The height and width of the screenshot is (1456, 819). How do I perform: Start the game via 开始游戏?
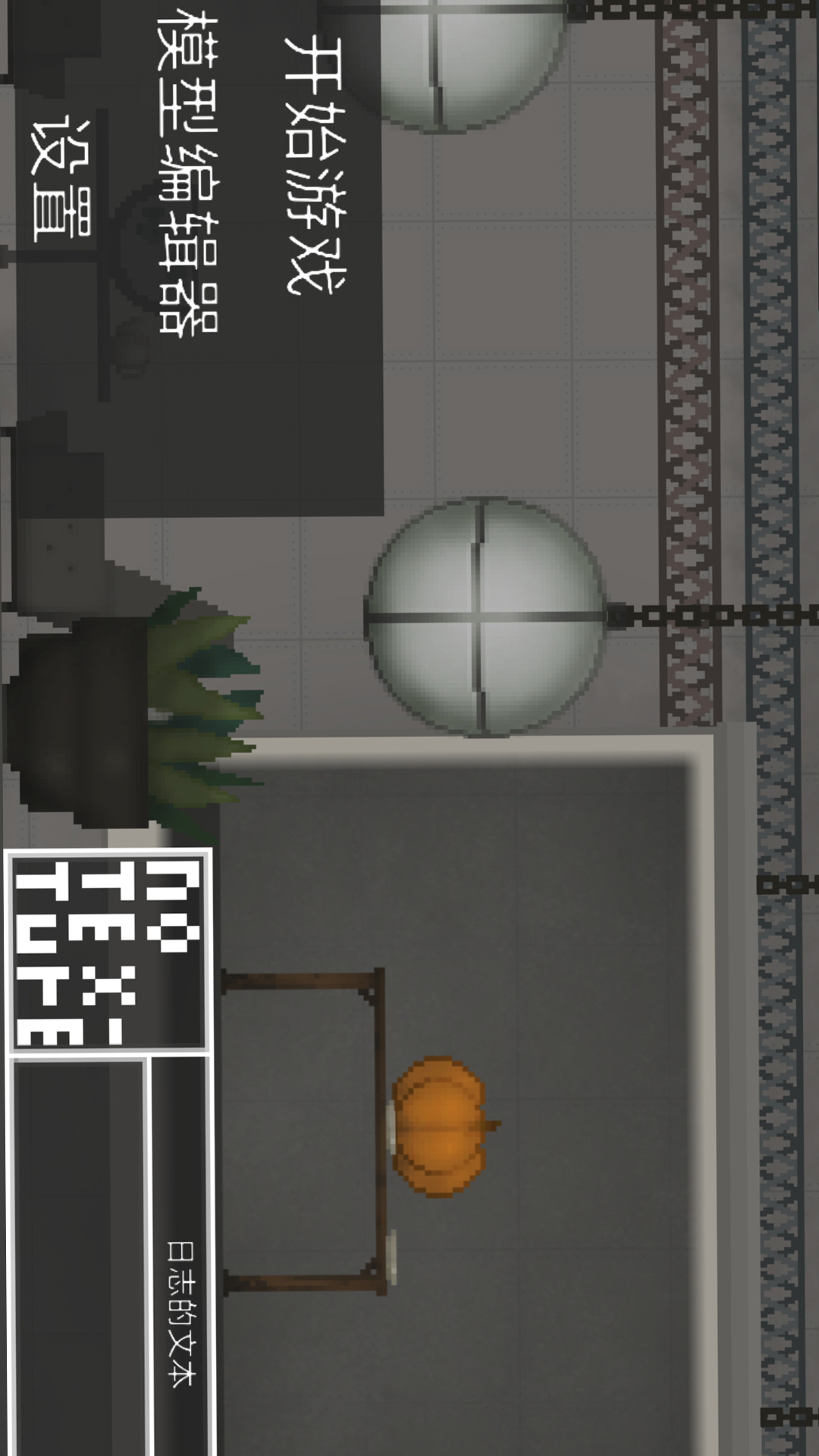315,165
